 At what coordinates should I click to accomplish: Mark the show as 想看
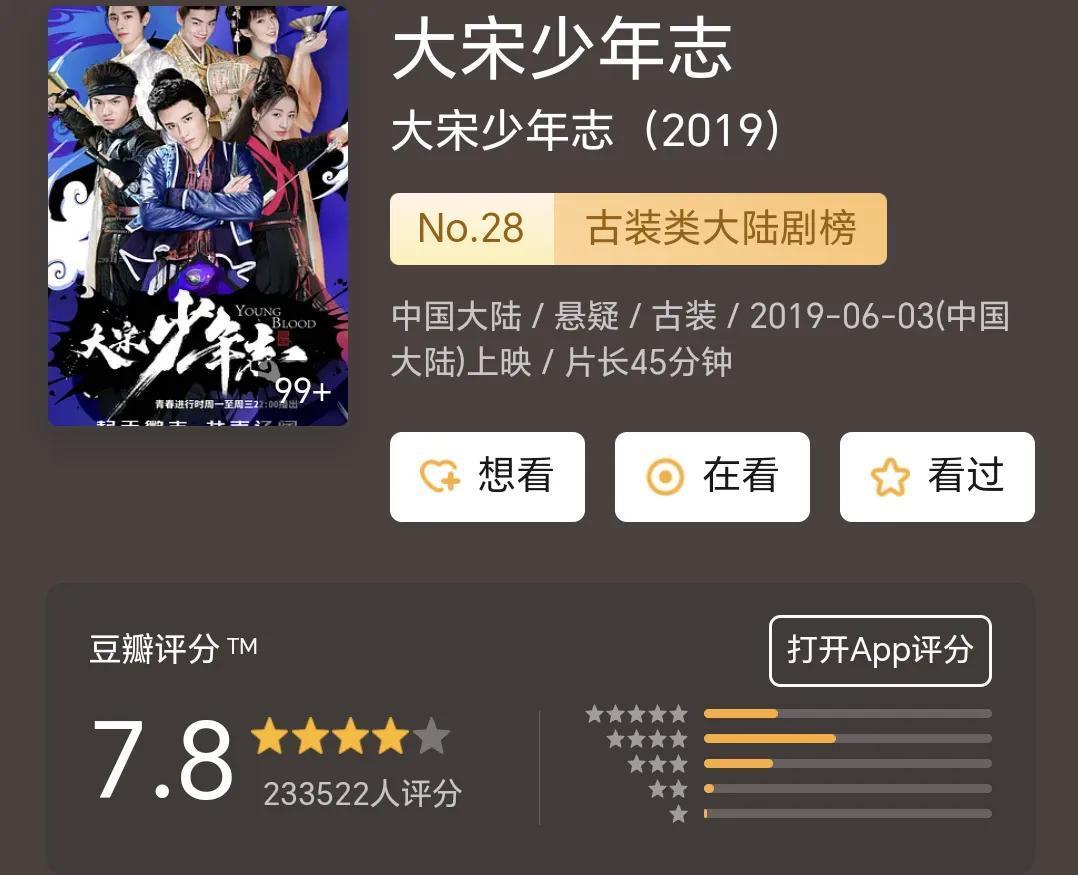coord(487,477)
